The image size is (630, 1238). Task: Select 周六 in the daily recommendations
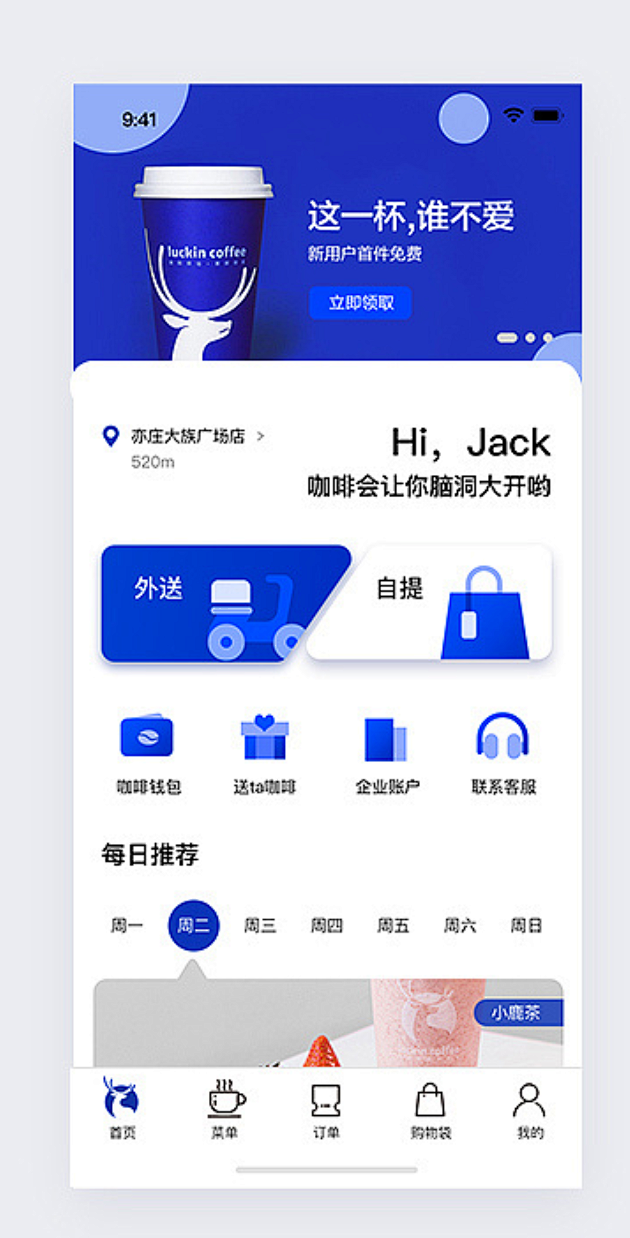[x=460, y=926]
